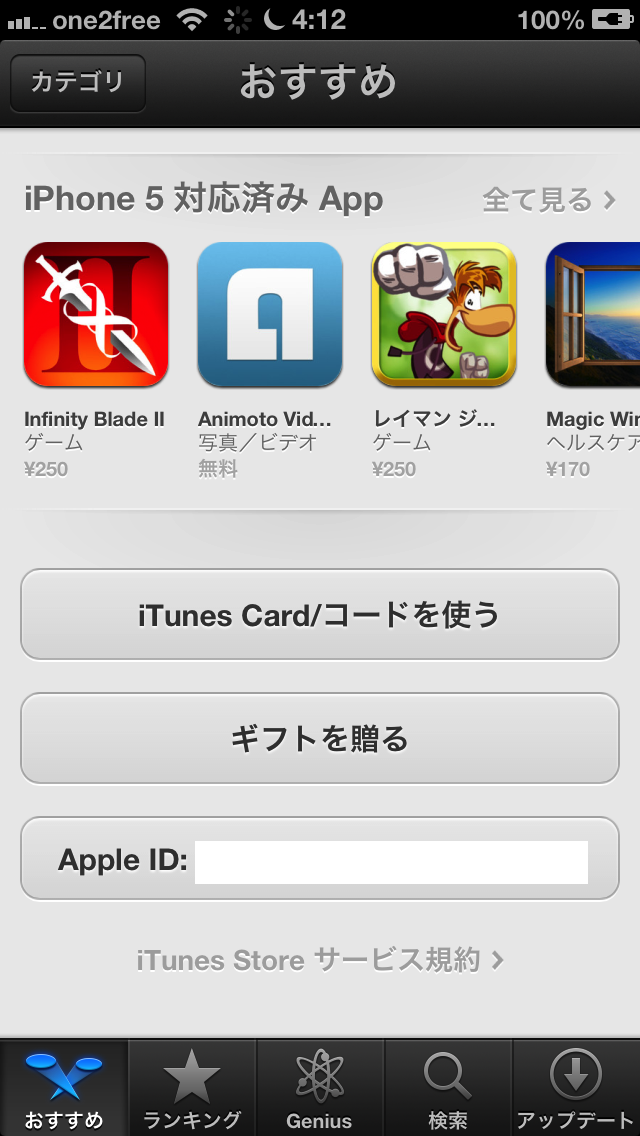640x1136 pixels.
Task: Switch to the アップデート updates tab
Action: pyautogui.click(x=576, y=1088)
